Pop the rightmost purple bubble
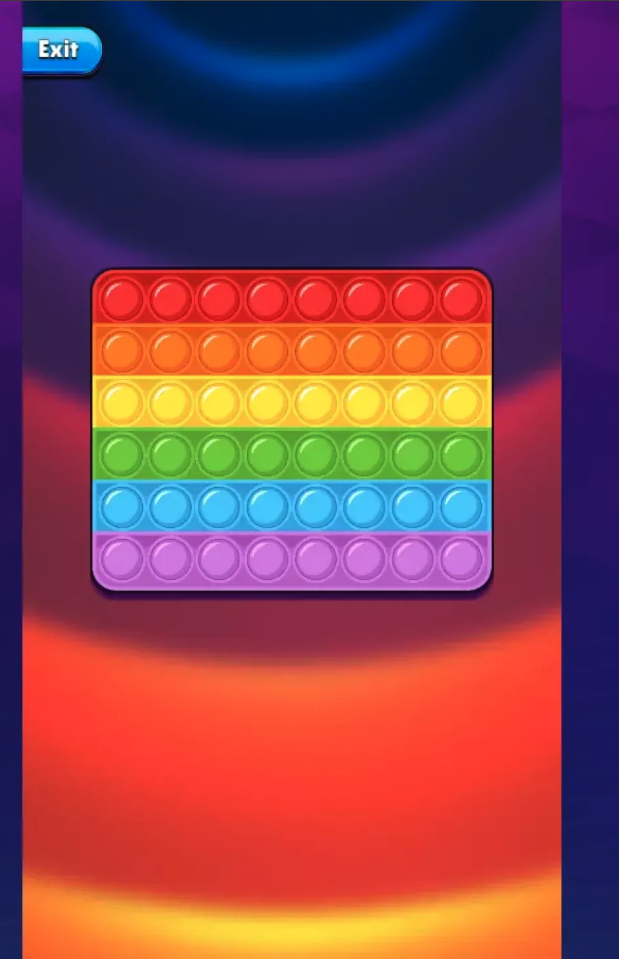This screenshot has height=959, width=619. click(461, 558)
